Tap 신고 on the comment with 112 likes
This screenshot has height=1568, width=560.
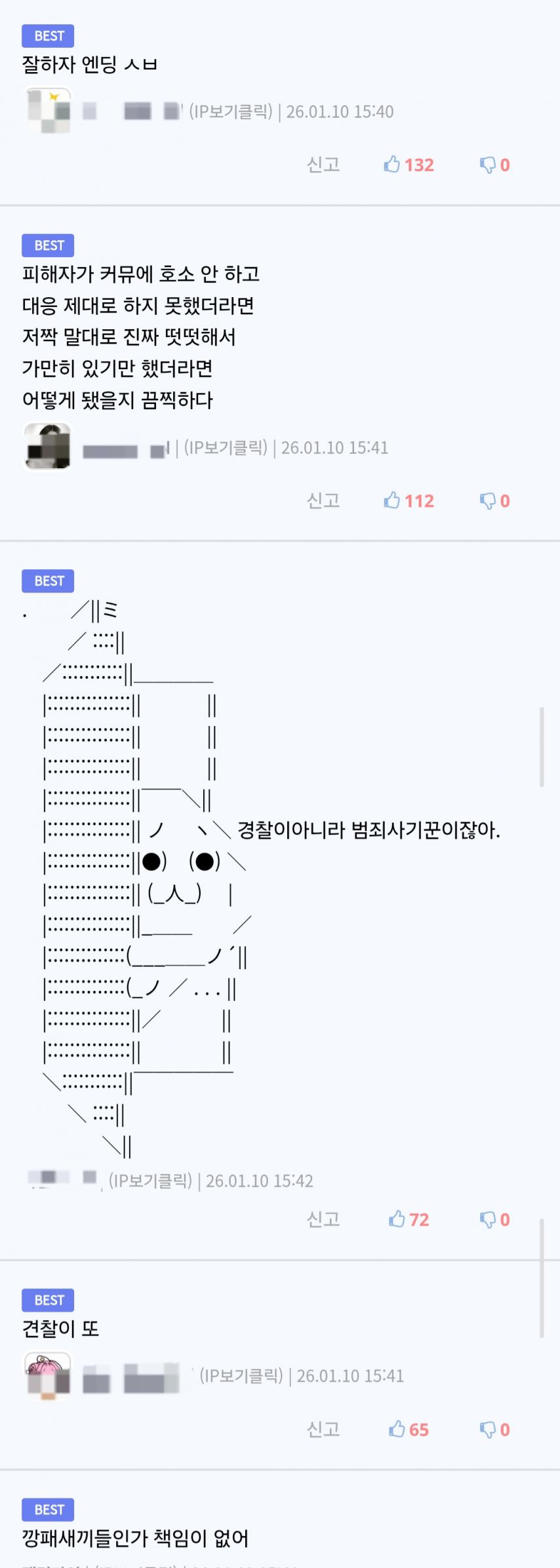pyautogui.click(x=323, y=501)
